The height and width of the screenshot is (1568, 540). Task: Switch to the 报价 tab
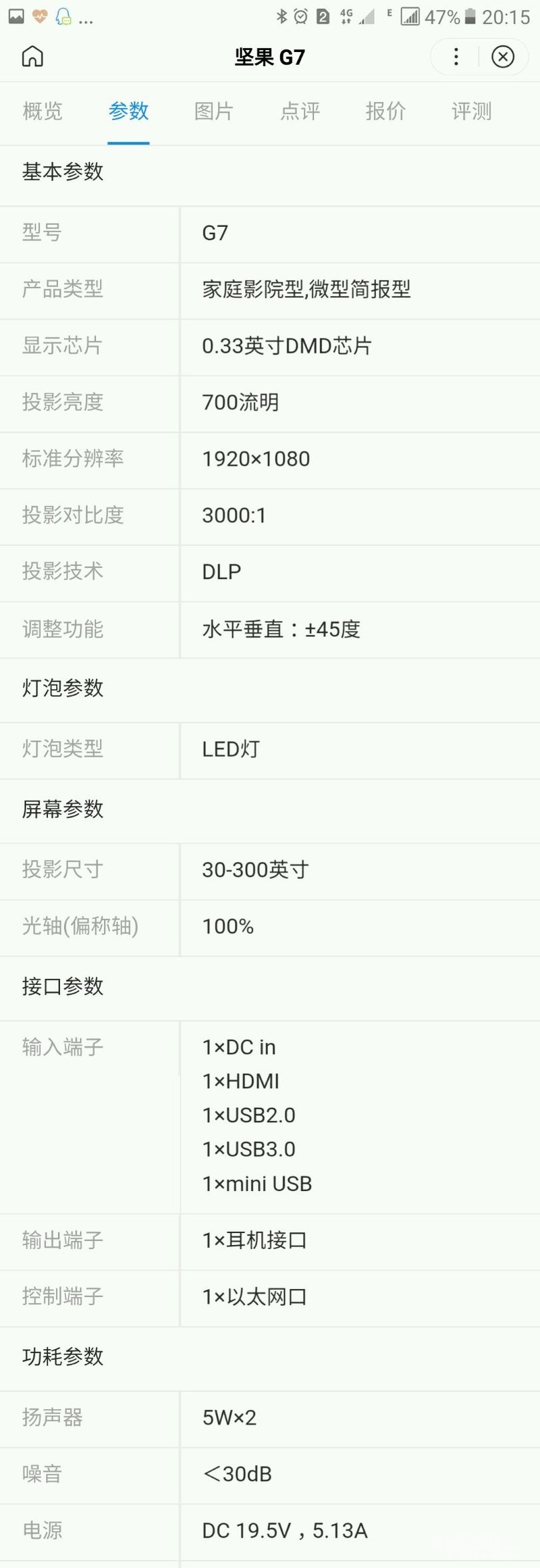(x=385, y=111)
